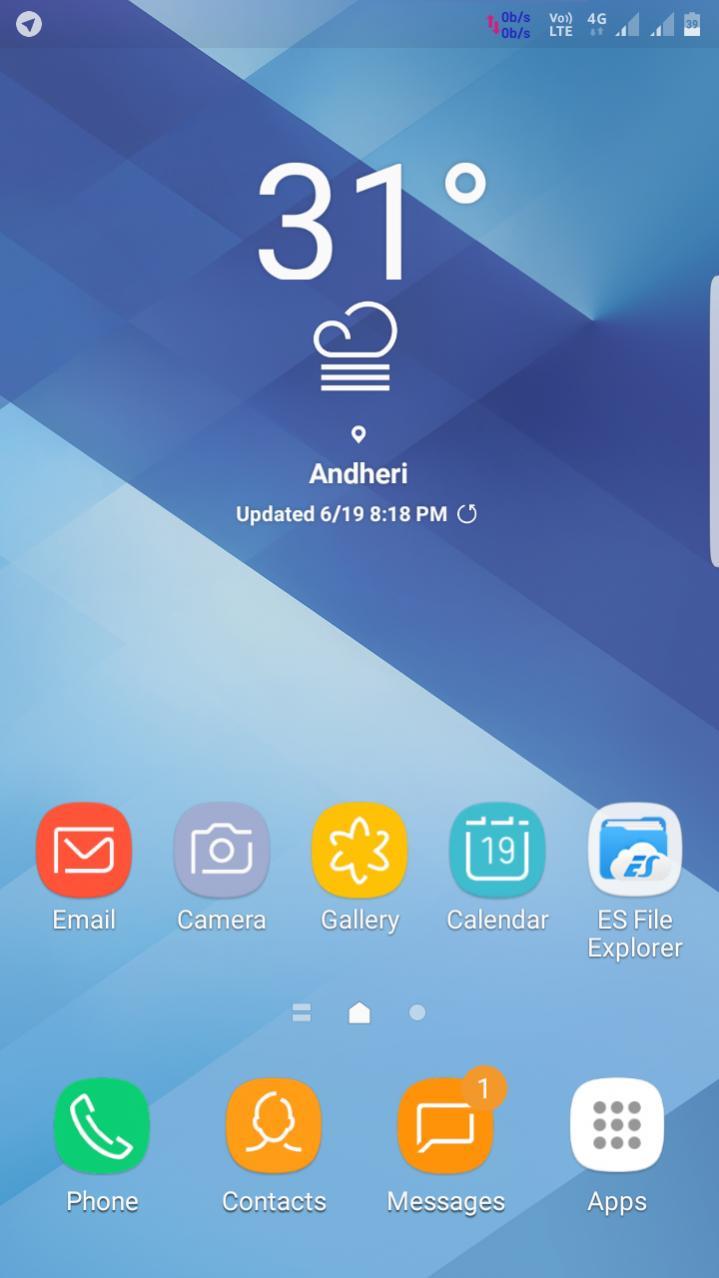
Task: Open the Phone dialer
Action: click(102, 1126)
